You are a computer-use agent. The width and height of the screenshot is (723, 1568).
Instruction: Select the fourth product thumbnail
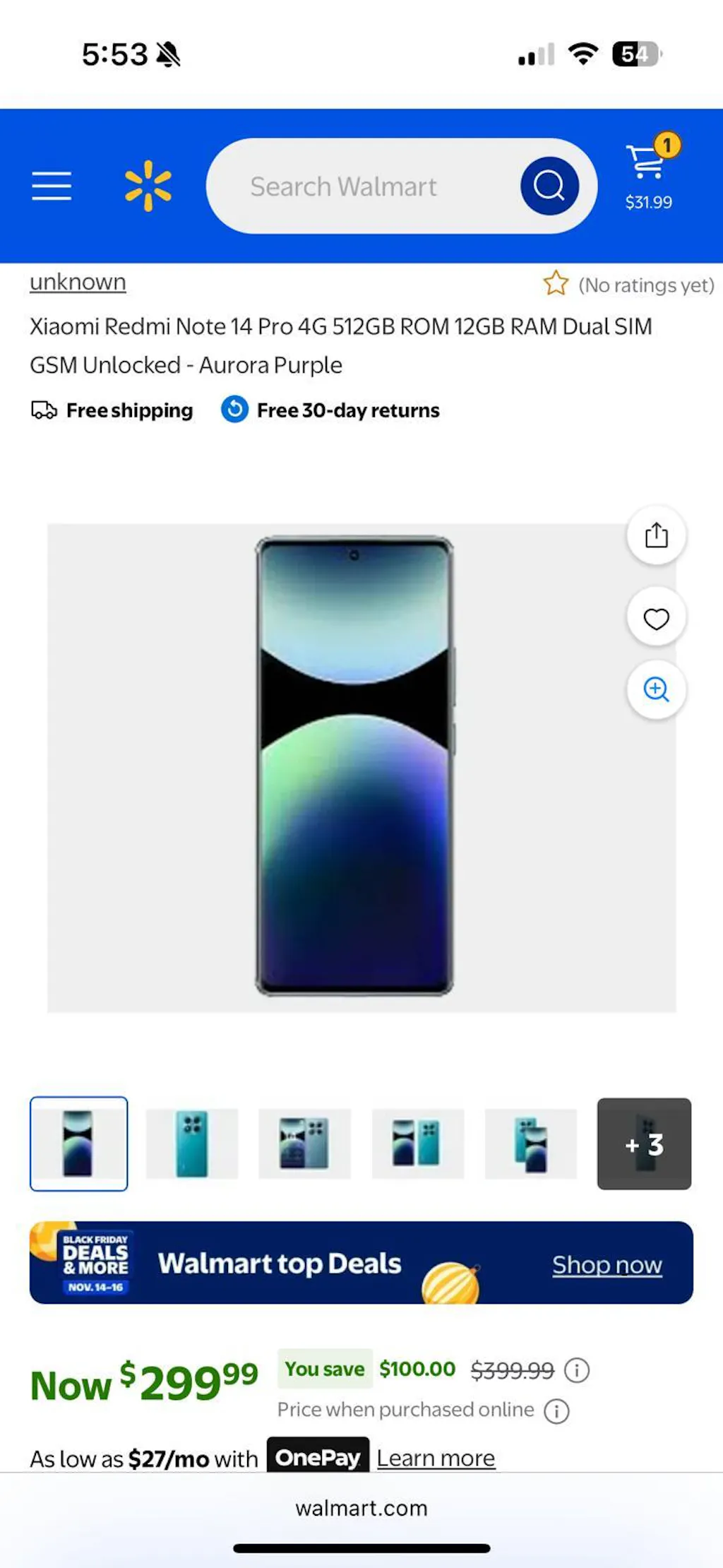point(417,1144)
